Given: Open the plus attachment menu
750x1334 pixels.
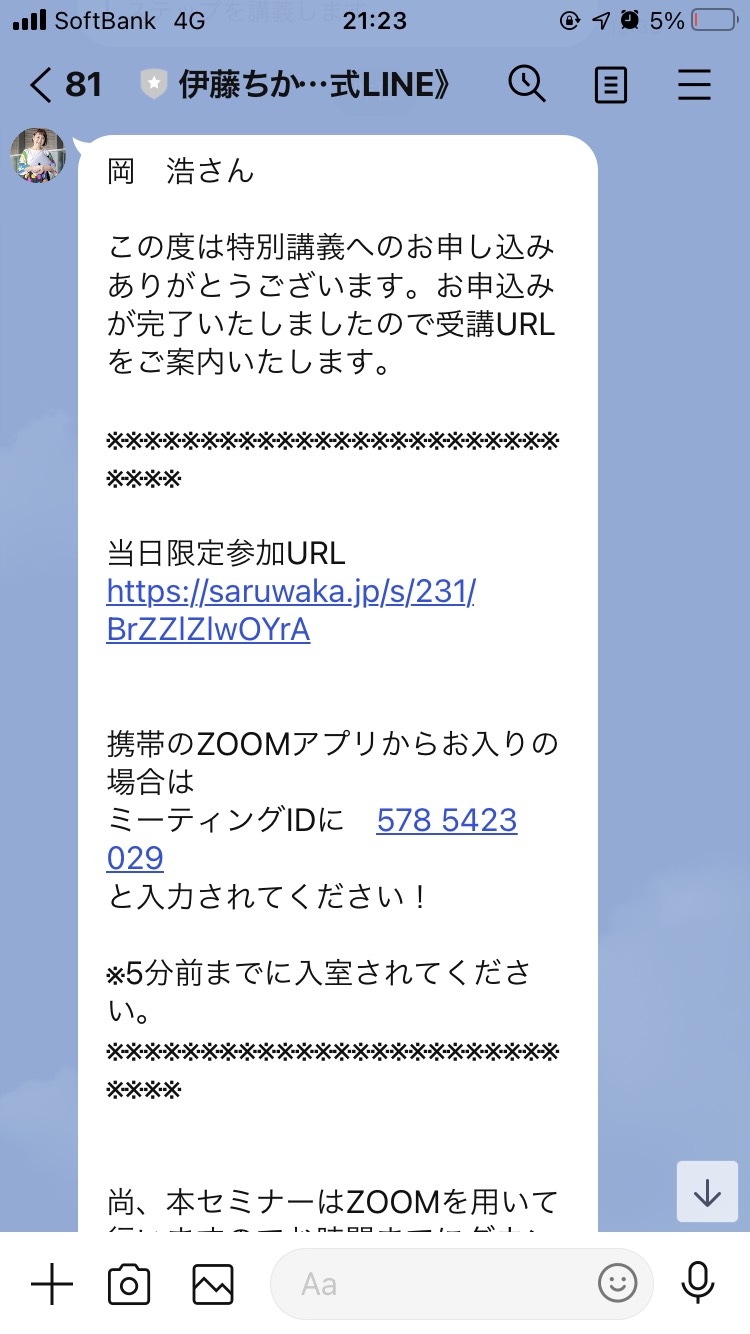Looking at the screenshot, I should coord(52,1284).
